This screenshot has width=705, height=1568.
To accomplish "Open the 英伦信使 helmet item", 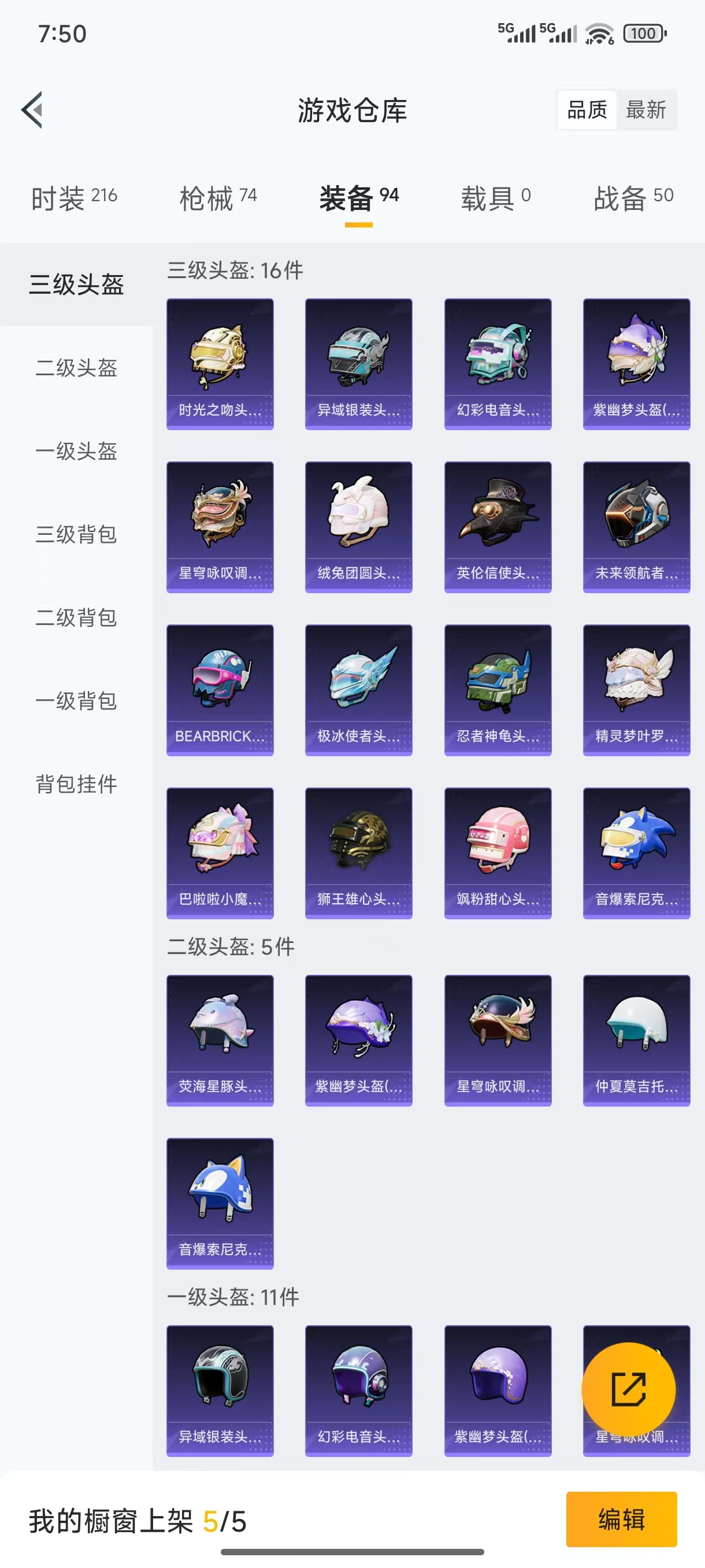I will click(498, 527).
